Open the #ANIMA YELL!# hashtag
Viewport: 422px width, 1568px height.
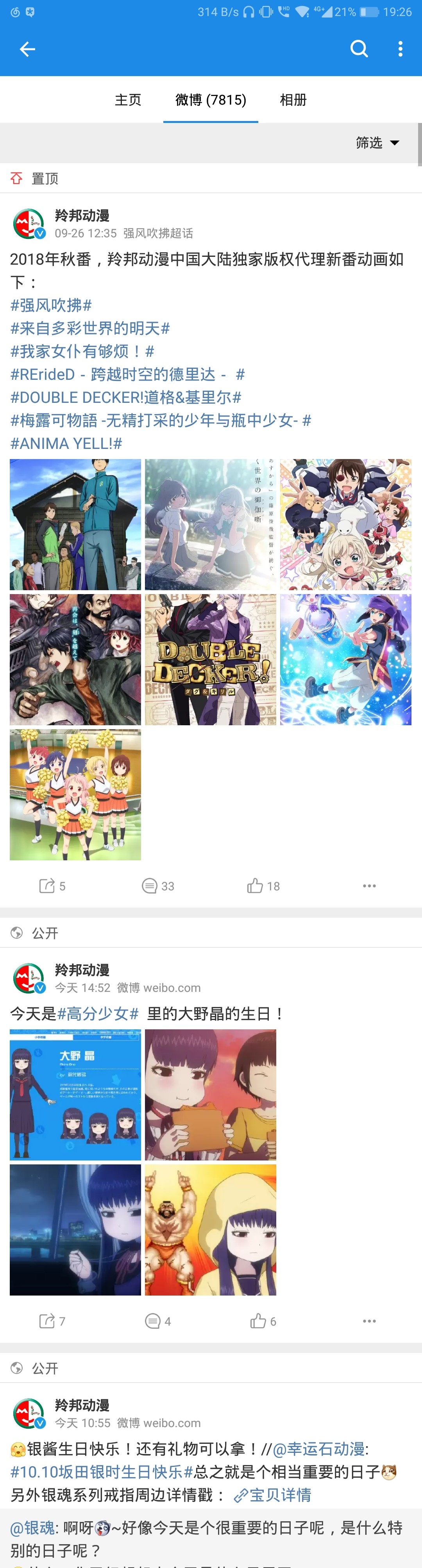click(x=66, y=444)
